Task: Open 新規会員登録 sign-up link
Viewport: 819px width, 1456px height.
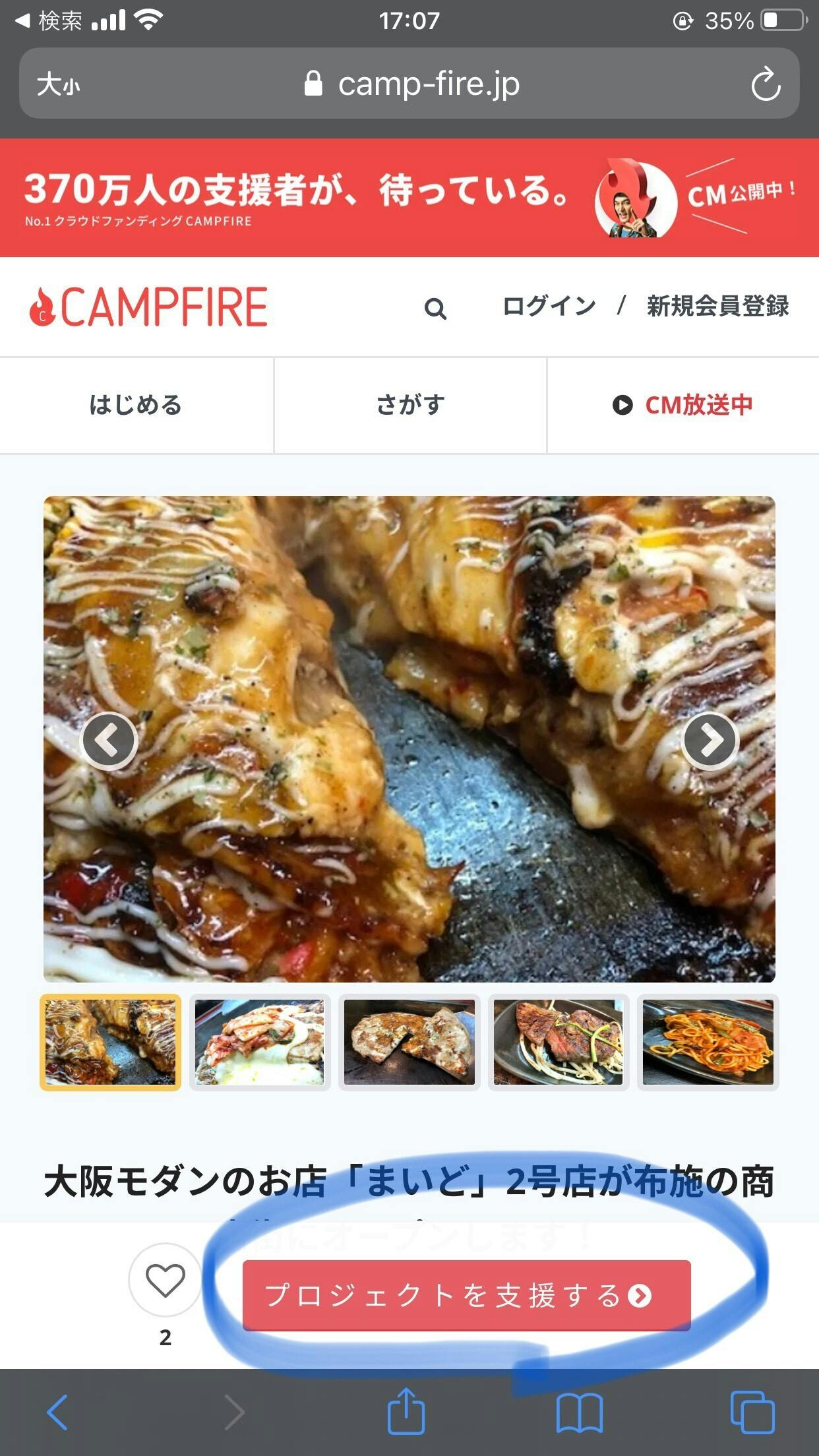Action: 717,306
